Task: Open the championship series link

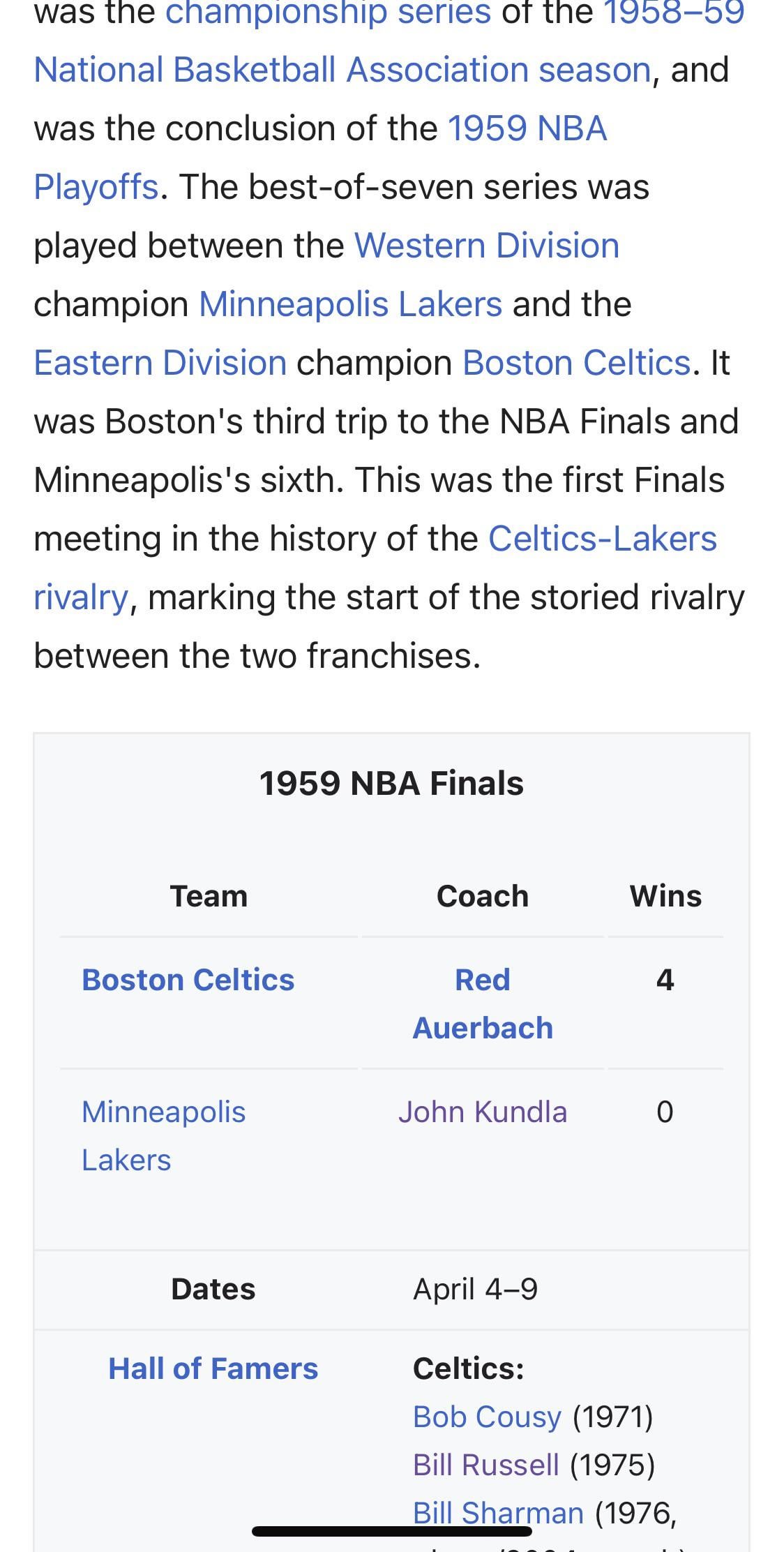Action: (328, 13)
